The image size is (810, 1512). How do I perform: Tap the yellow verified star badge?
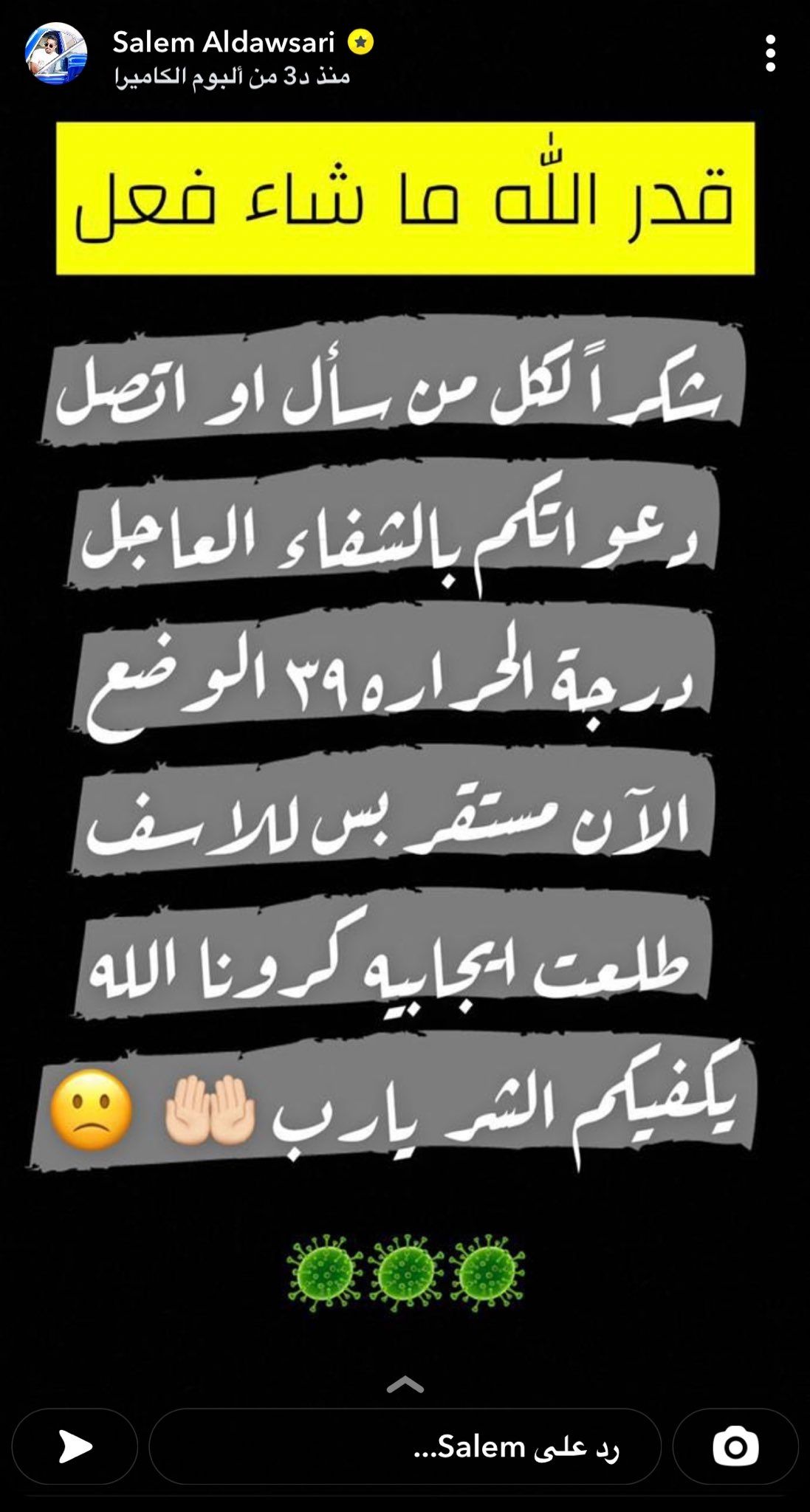(x=360, y=42)
